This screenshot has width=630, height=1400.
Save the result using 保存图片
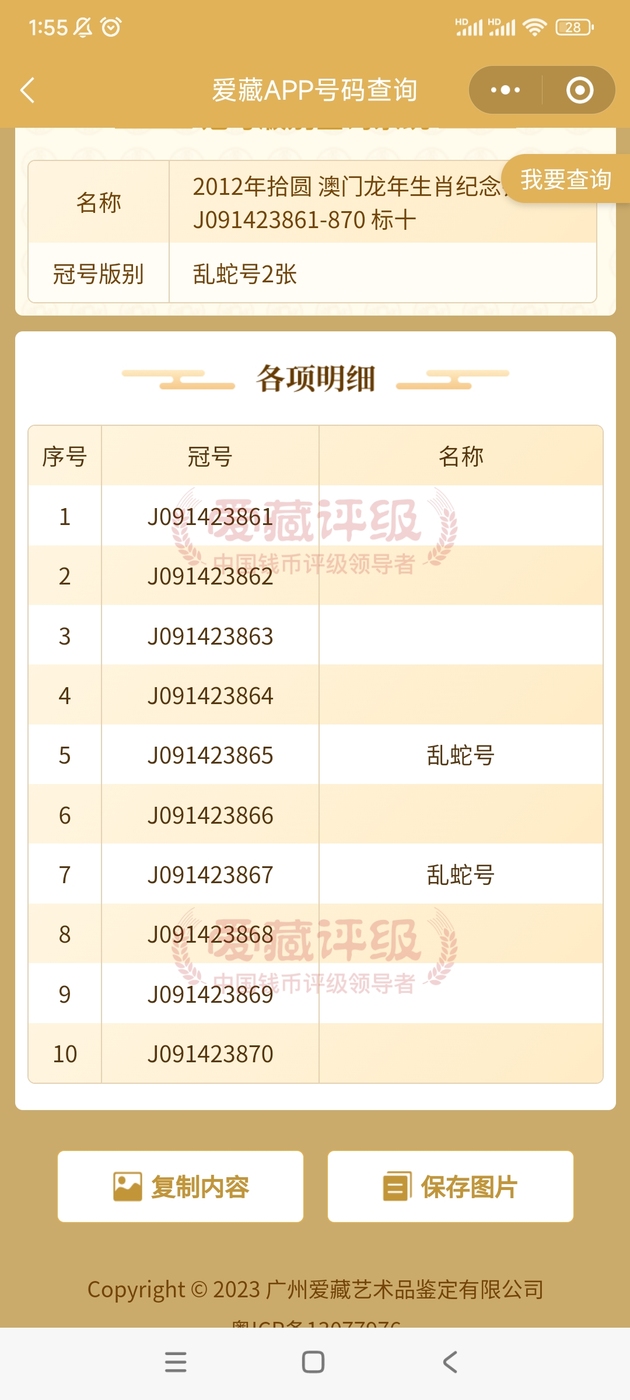[450, 1187]
